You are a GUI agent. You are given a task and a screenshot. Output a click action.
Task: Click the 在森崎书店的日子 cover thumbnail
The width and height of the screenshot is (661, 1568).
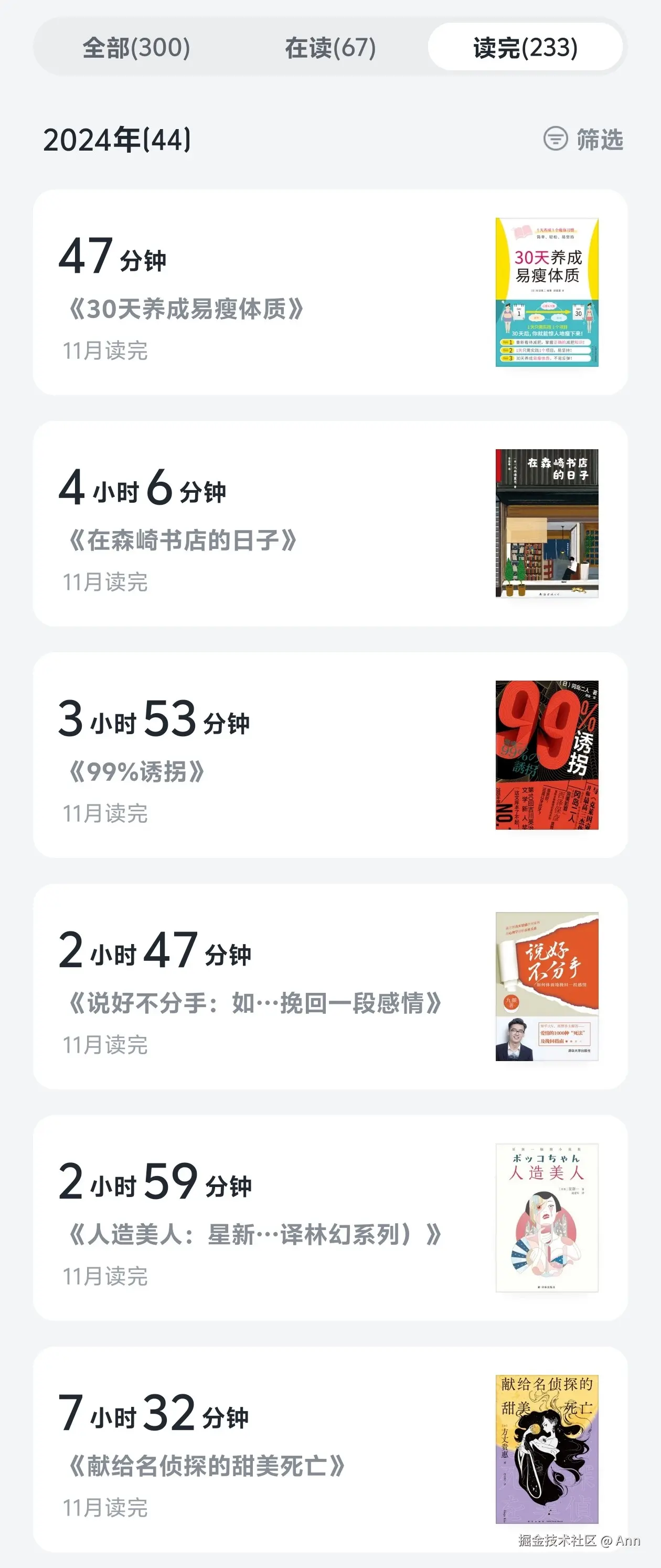point(547,525)
